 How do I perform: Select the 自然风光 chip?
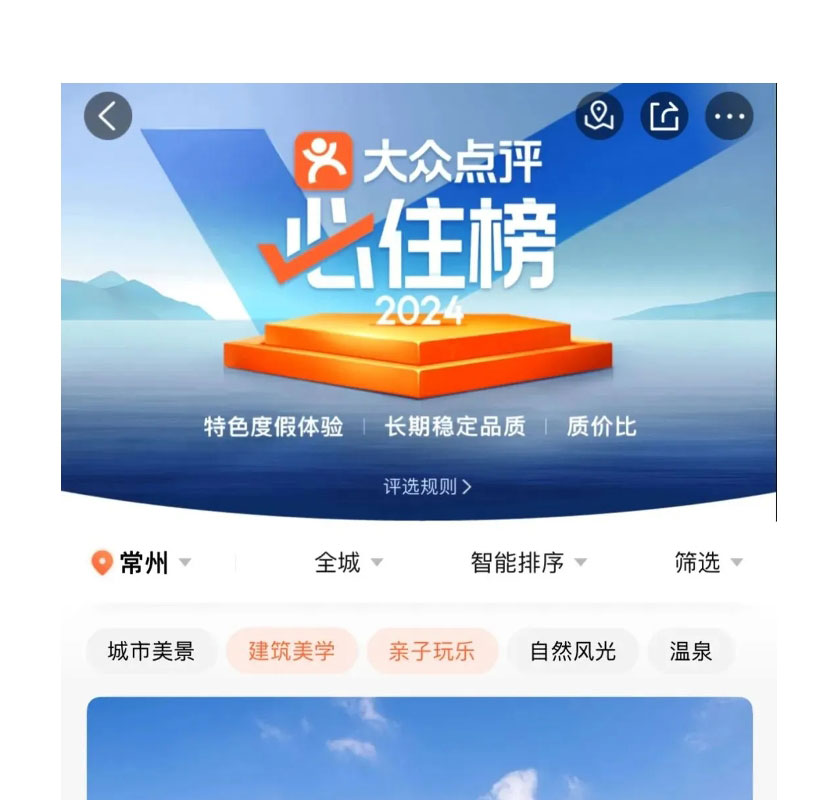[572, 652]
